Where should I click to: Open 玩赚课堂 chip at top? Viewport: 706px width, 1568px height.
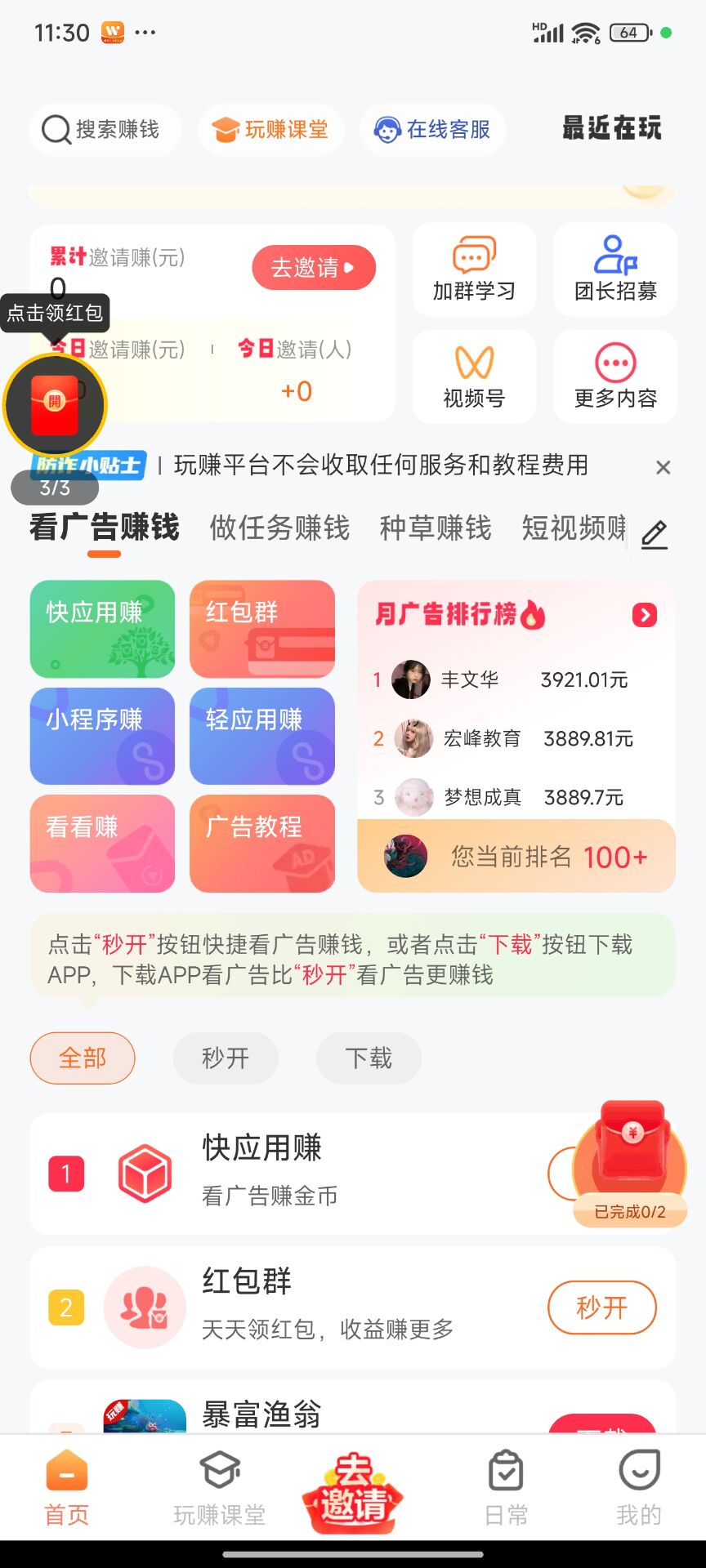point(270,129)
